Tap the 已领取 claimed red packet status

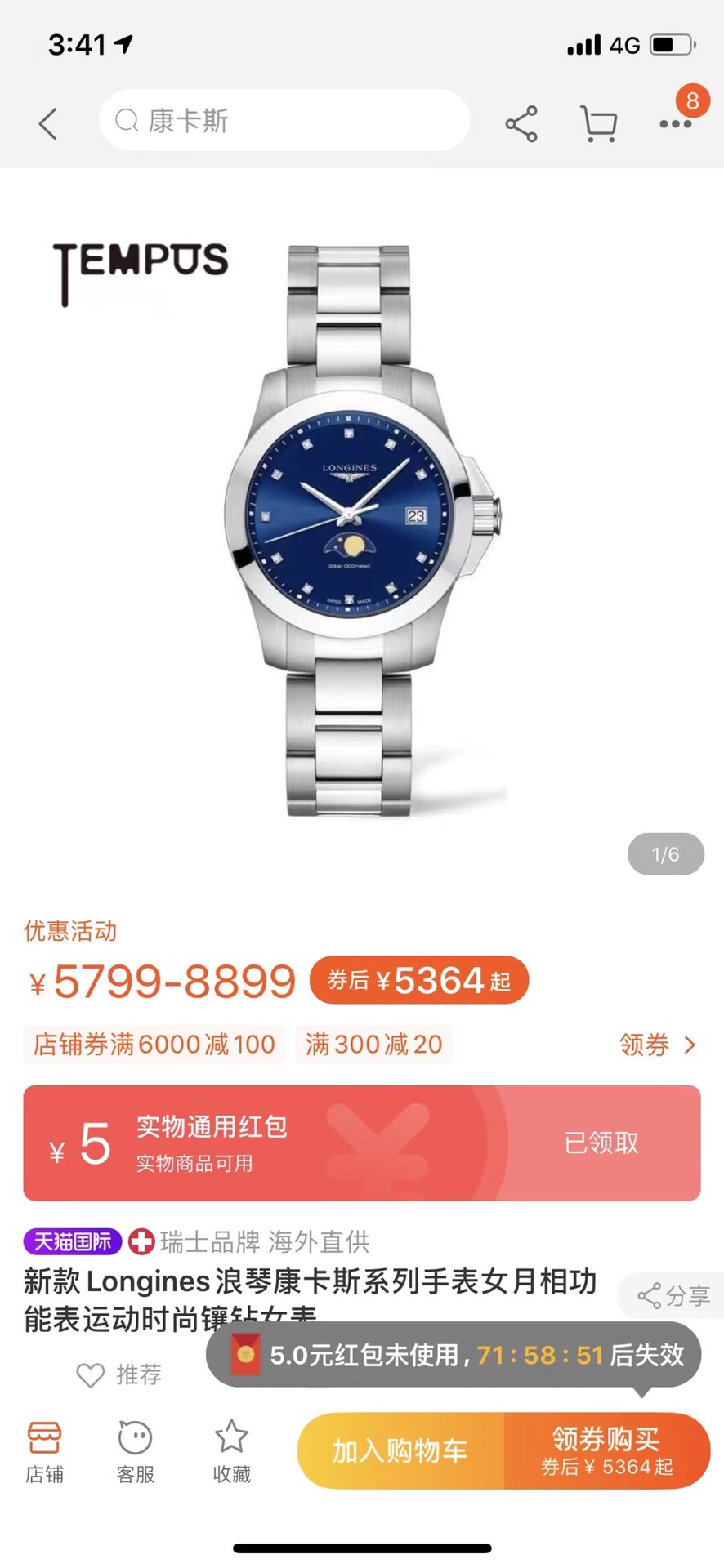(602, 1143)
